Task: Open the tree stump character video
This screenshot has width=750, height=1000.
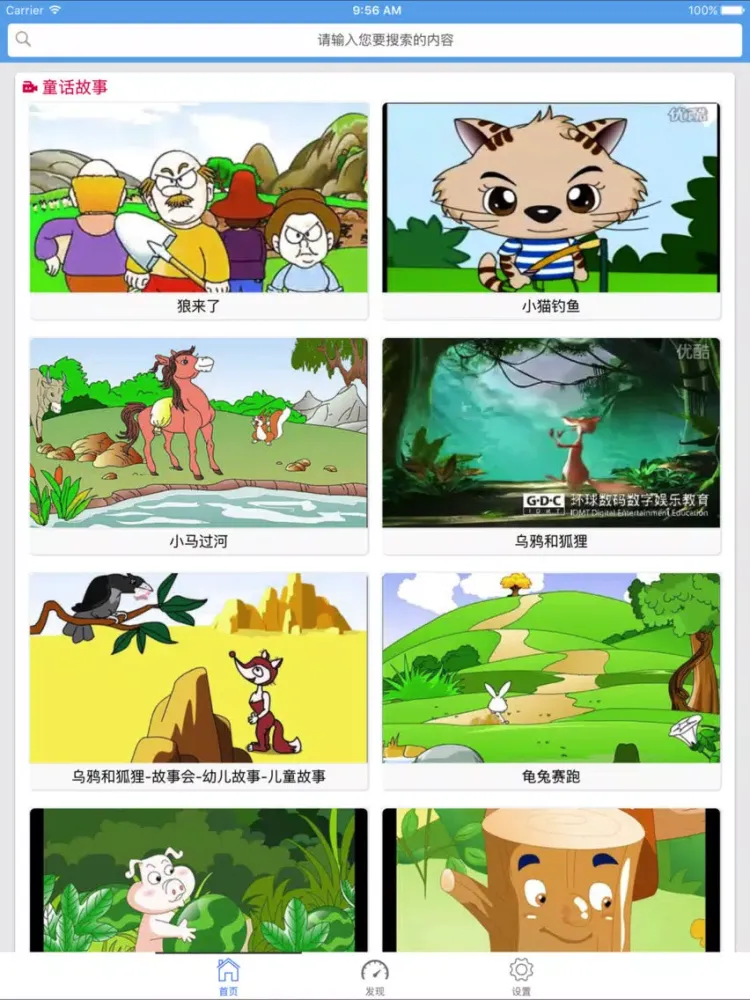Action: coord(551,880)
